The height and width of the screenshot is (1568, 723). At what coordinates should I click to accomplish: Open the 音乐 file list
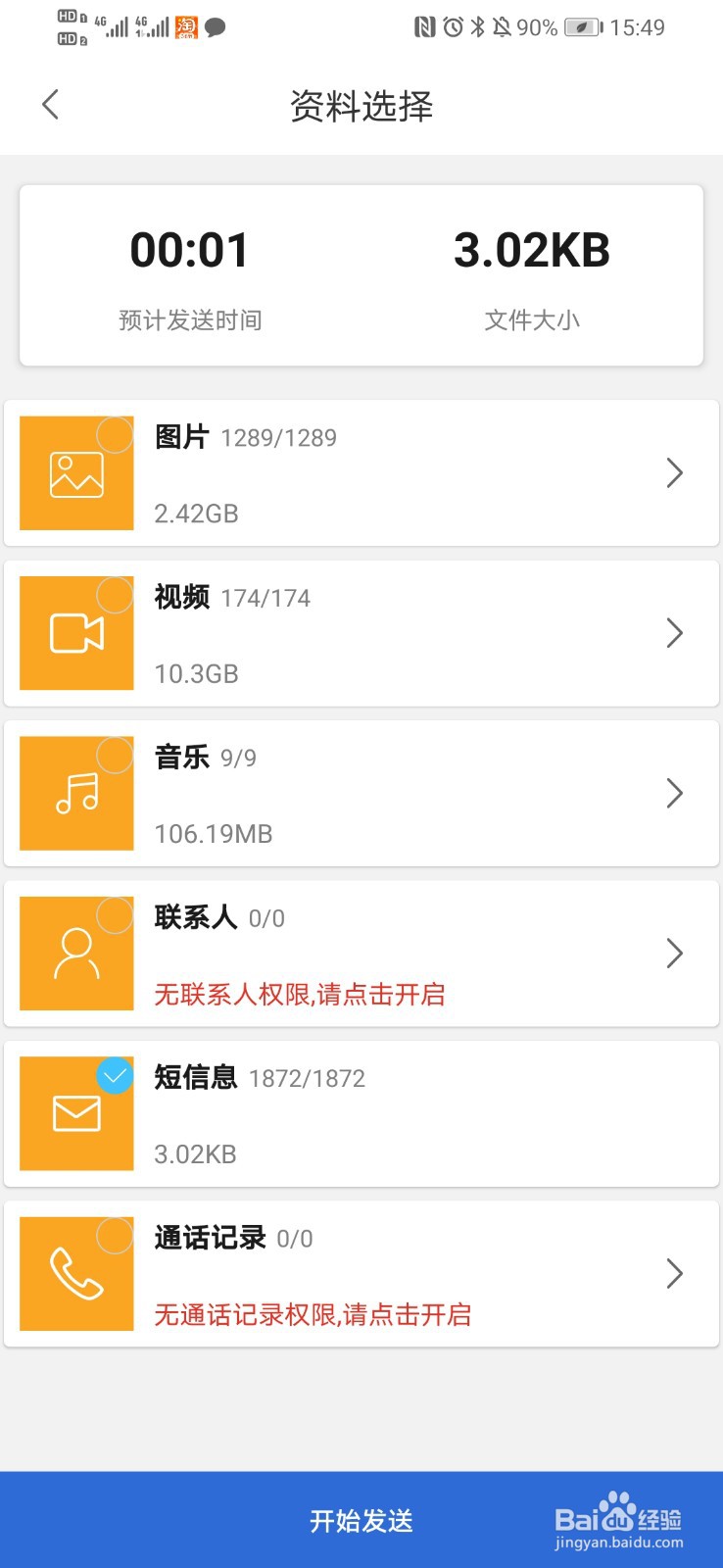coord(674,793)
